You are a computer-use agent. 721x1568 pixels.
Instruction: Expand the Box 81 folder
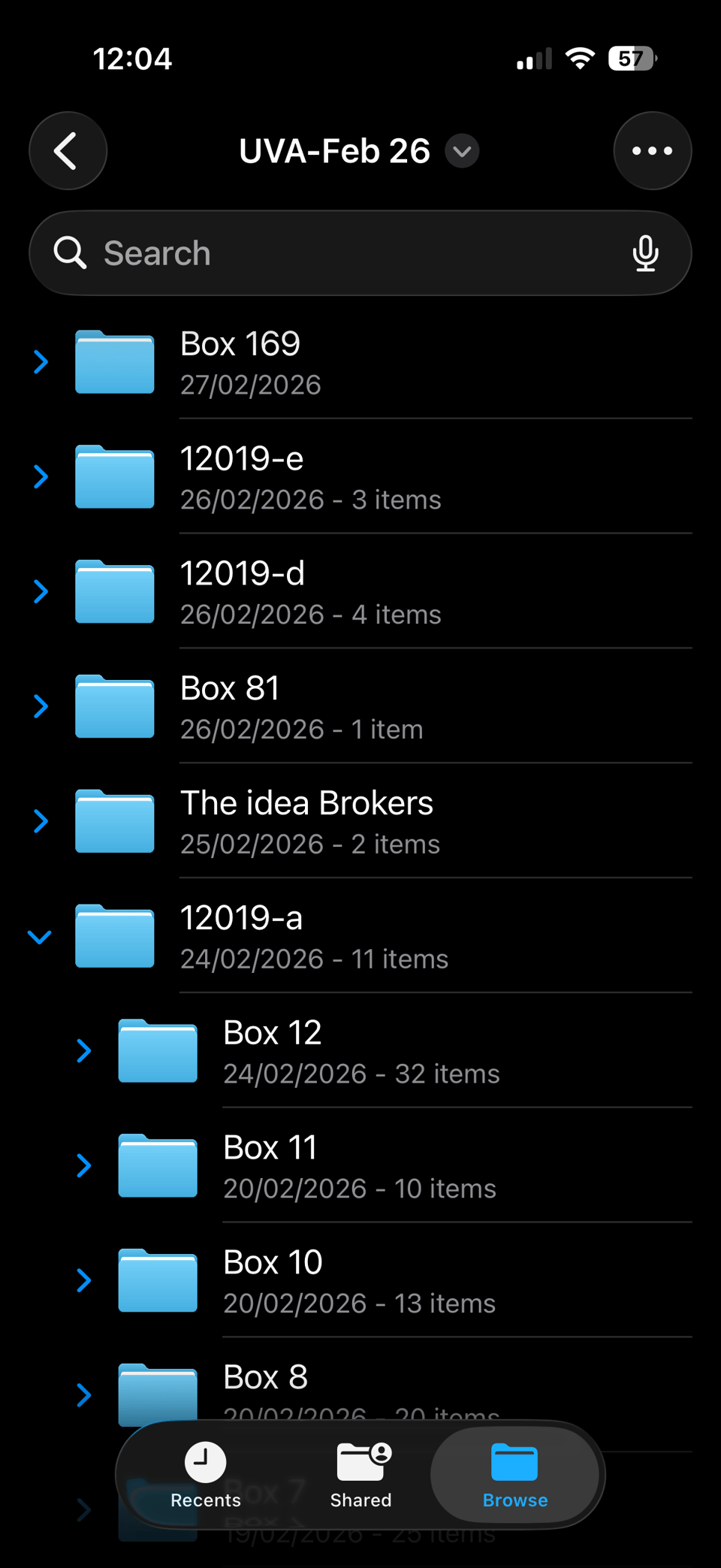[40, 706]
